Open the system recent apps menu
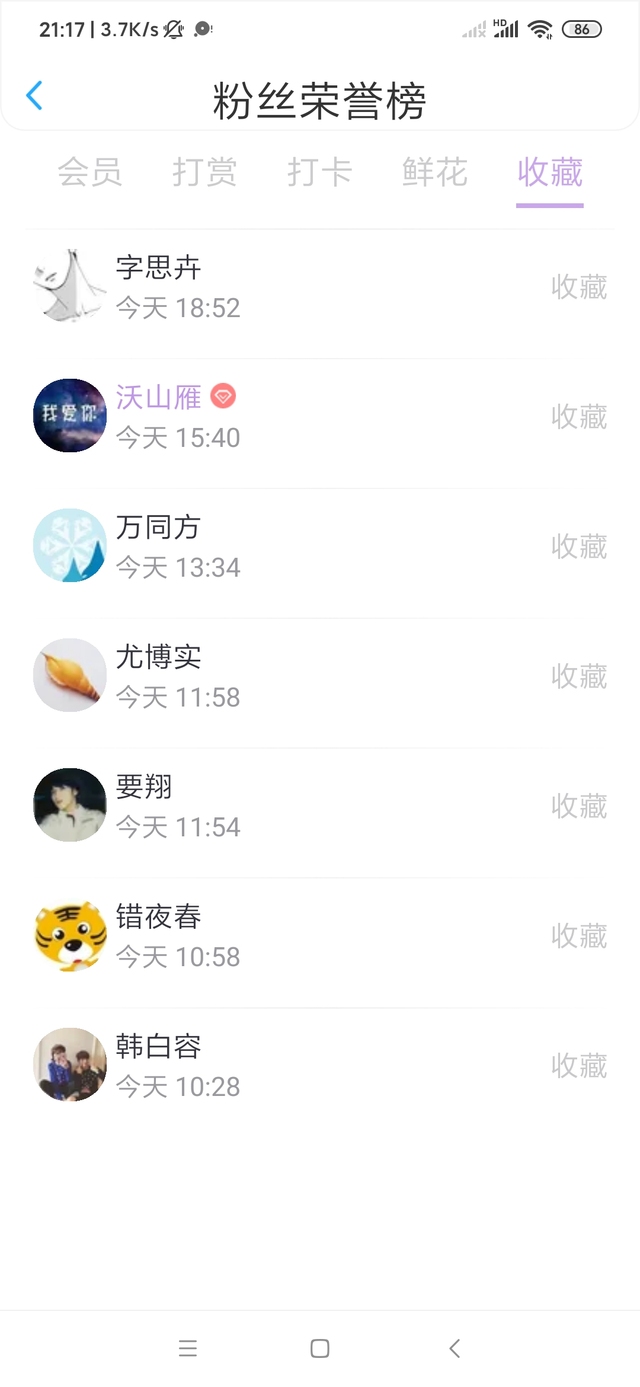The height and width of the screenshot is (1387, 640). 187,1349
